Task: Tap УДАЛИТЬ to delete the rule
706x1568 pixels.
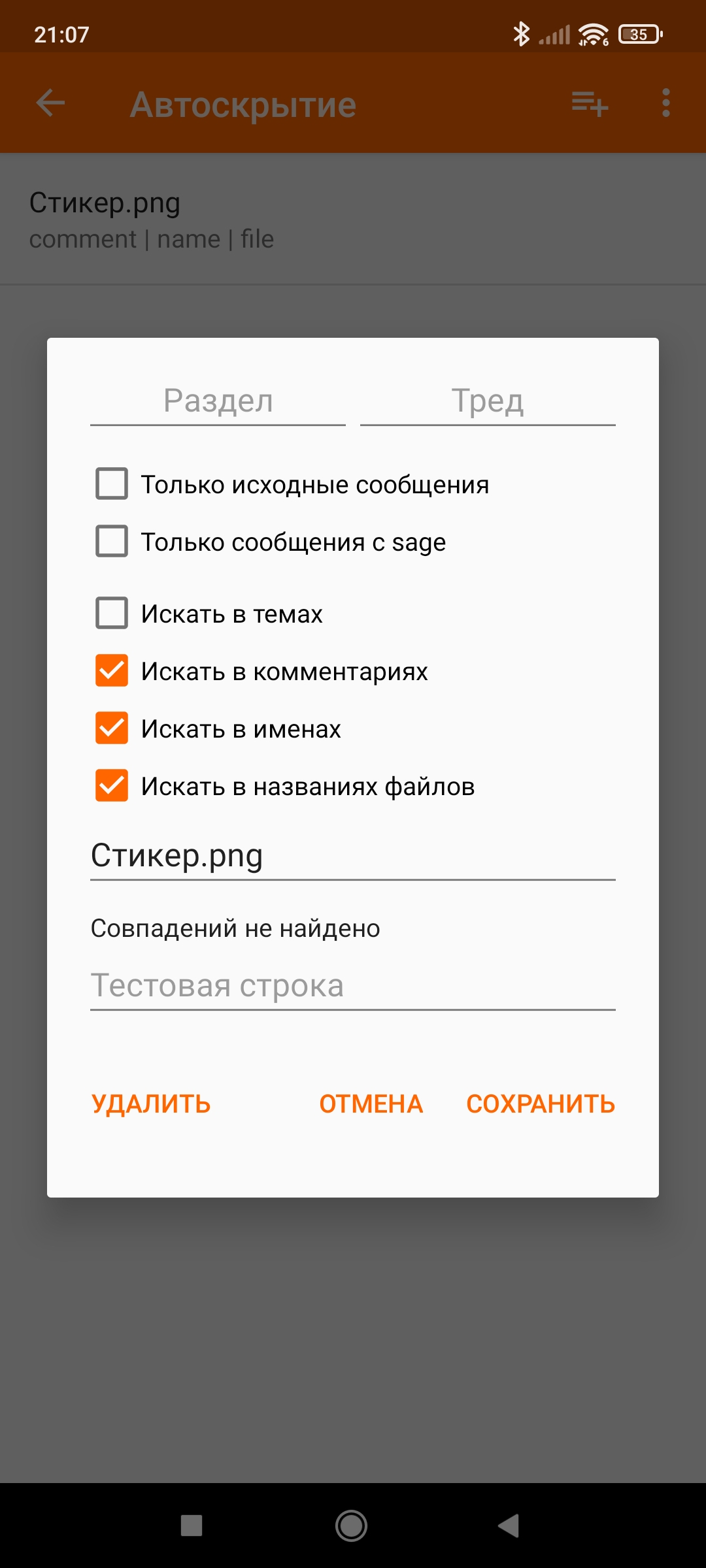Action: coord(151,1104)
